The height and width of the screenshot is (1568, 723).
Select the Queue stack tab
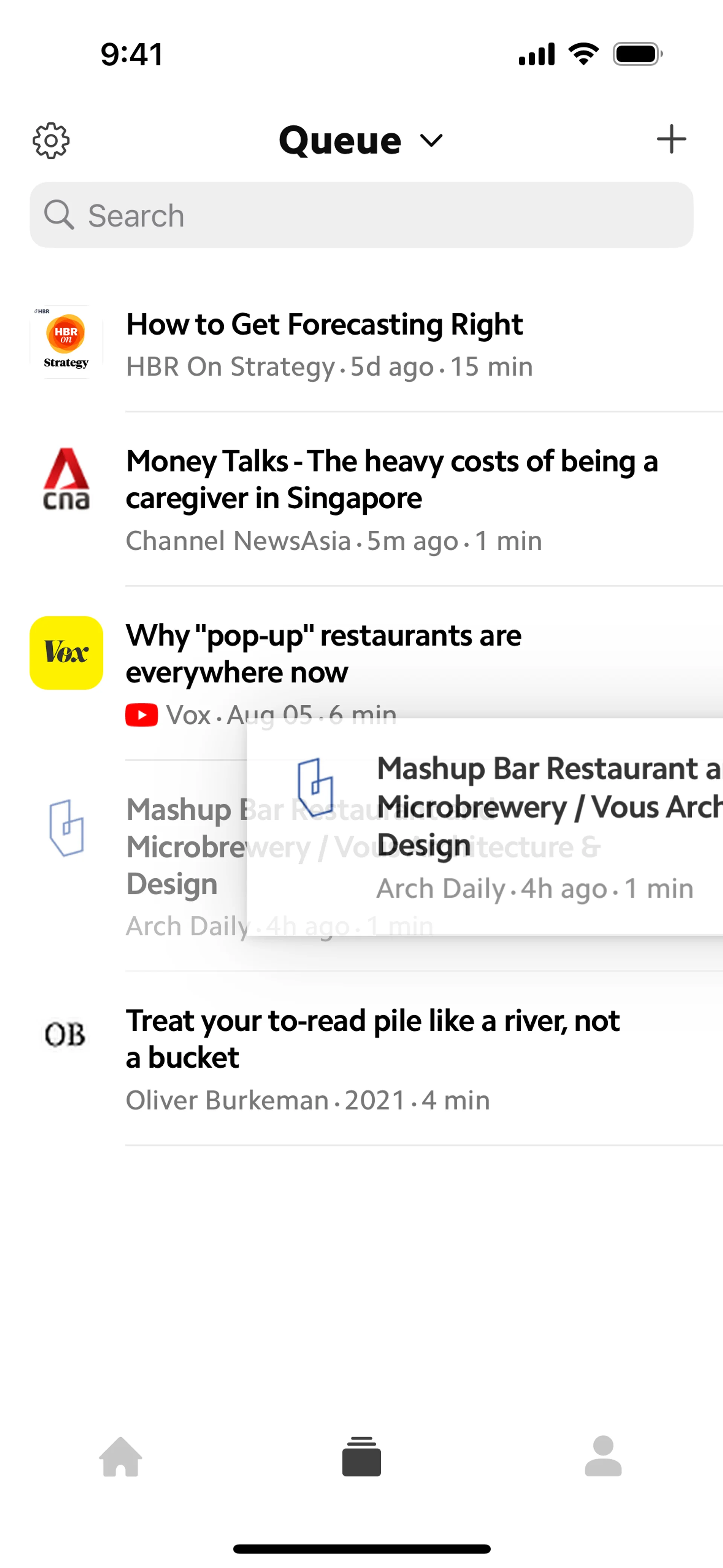coord(361,1456)
